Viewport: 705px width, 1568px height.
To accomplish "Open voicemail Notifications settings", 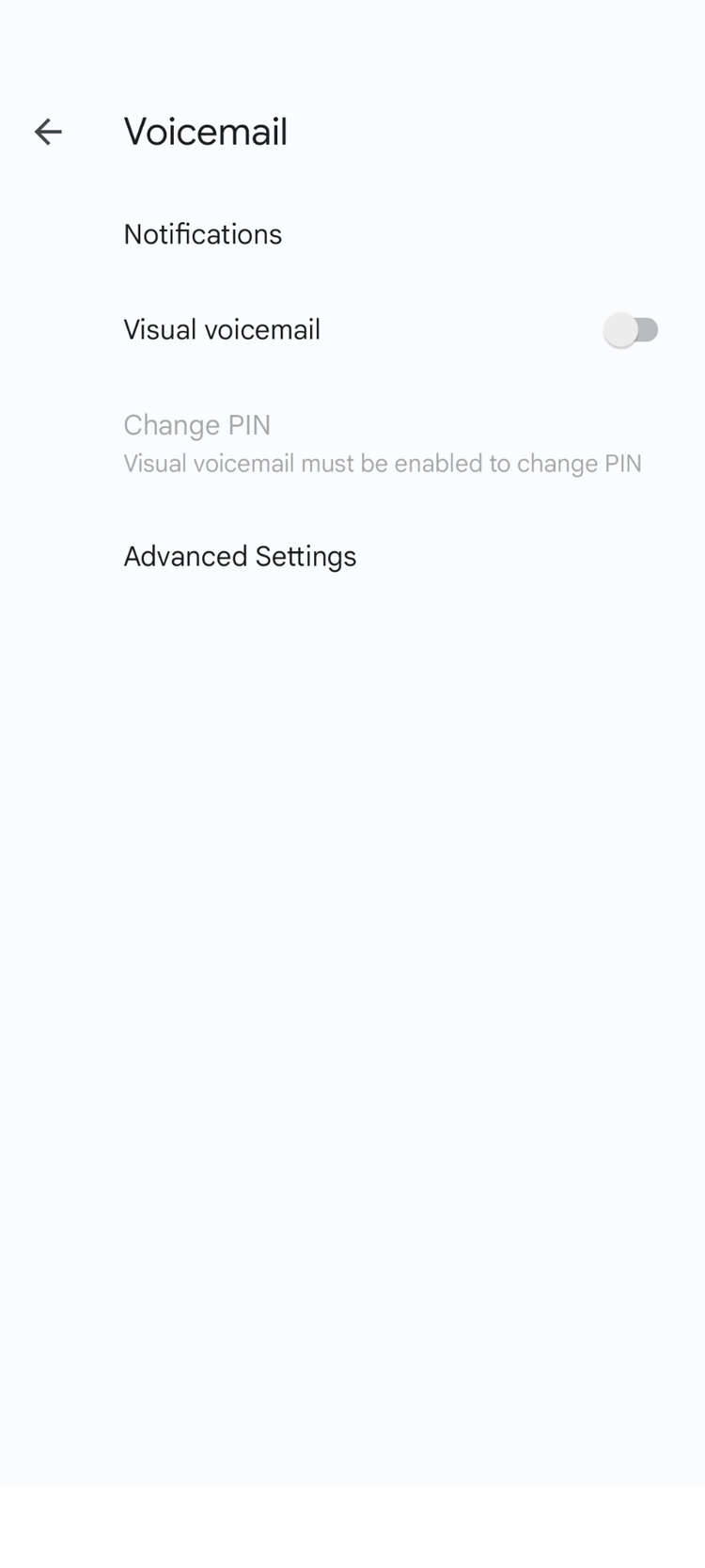I will pos(352,234).
